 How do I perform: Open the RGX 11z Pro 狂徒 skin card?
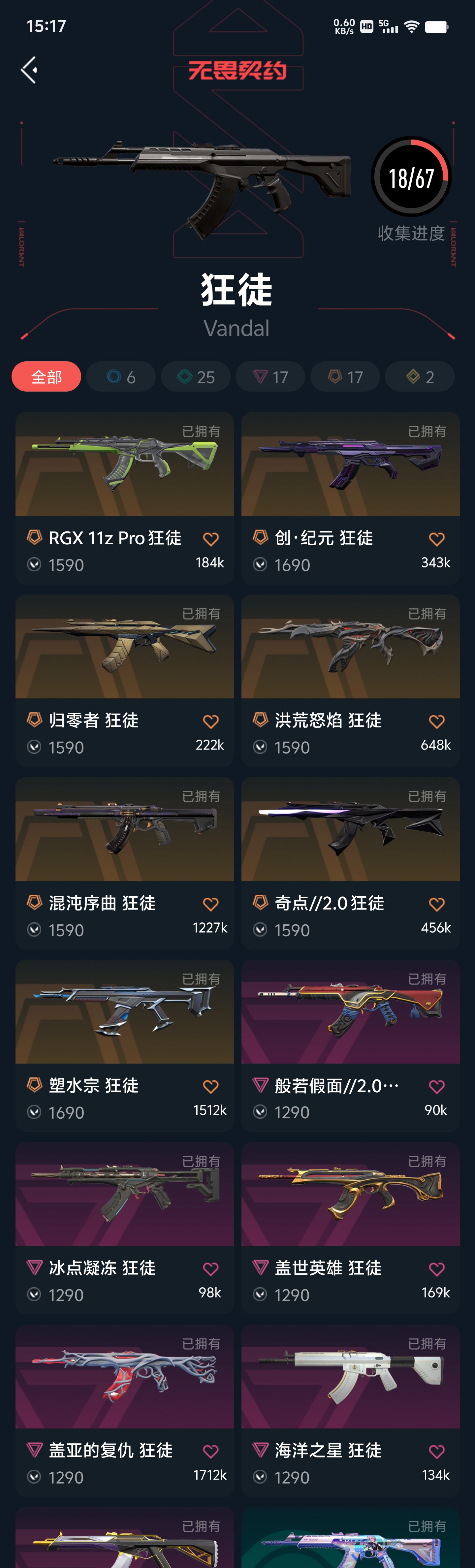coord(124,465)
